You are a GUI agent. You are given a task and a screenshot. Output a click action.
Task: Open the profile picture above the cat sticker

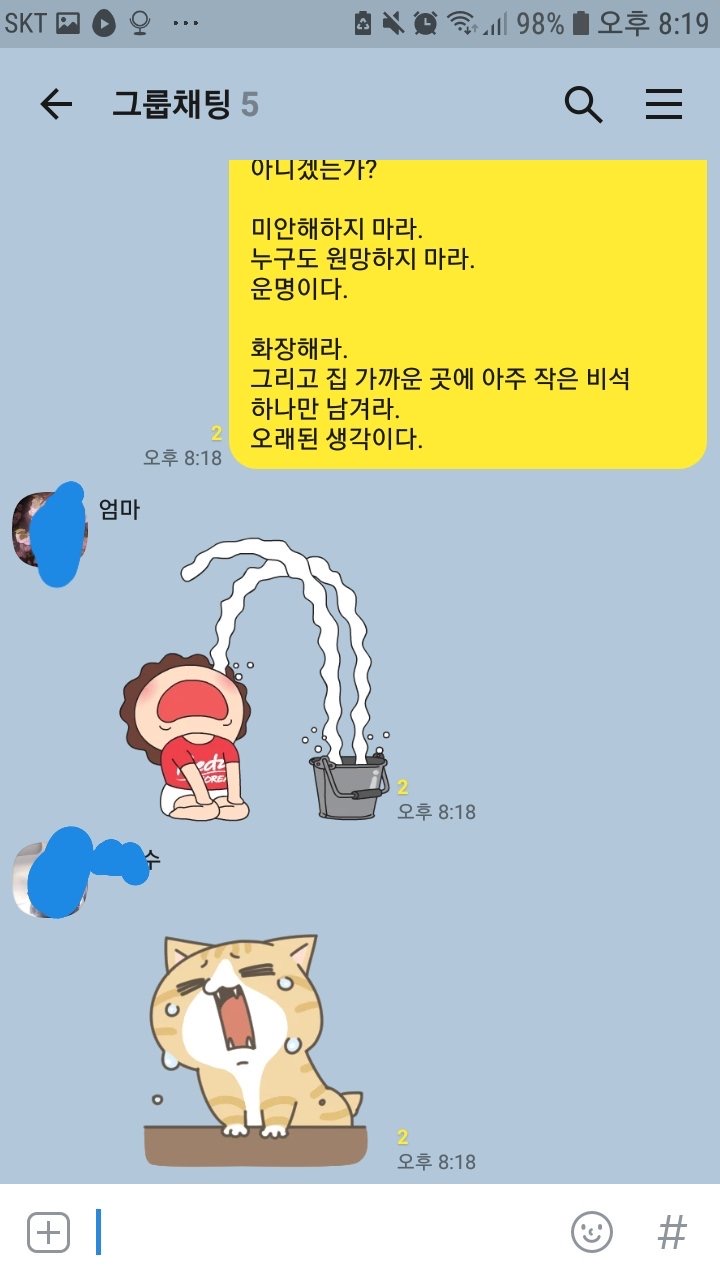(46, 880)
